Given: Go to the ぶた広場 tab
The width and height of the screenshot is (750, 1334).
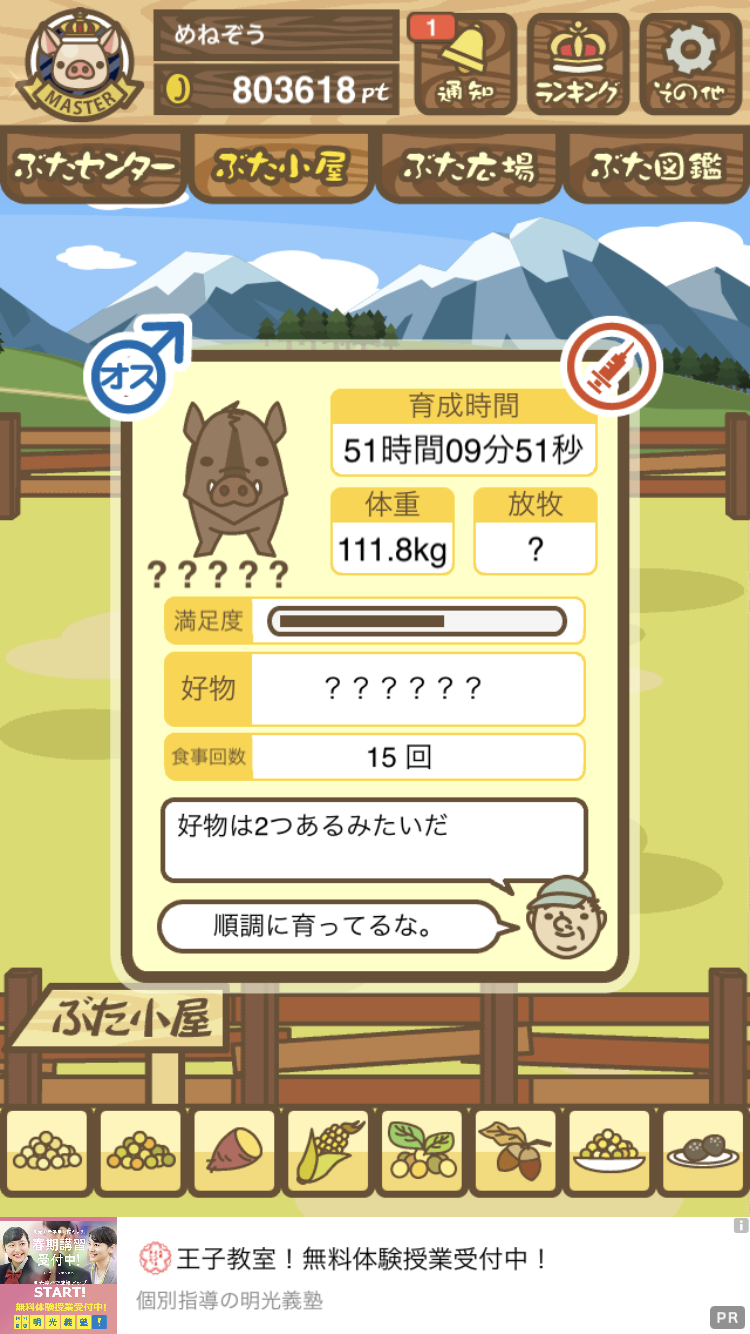Looking at the screenshot, I should (x=467, y=167).
